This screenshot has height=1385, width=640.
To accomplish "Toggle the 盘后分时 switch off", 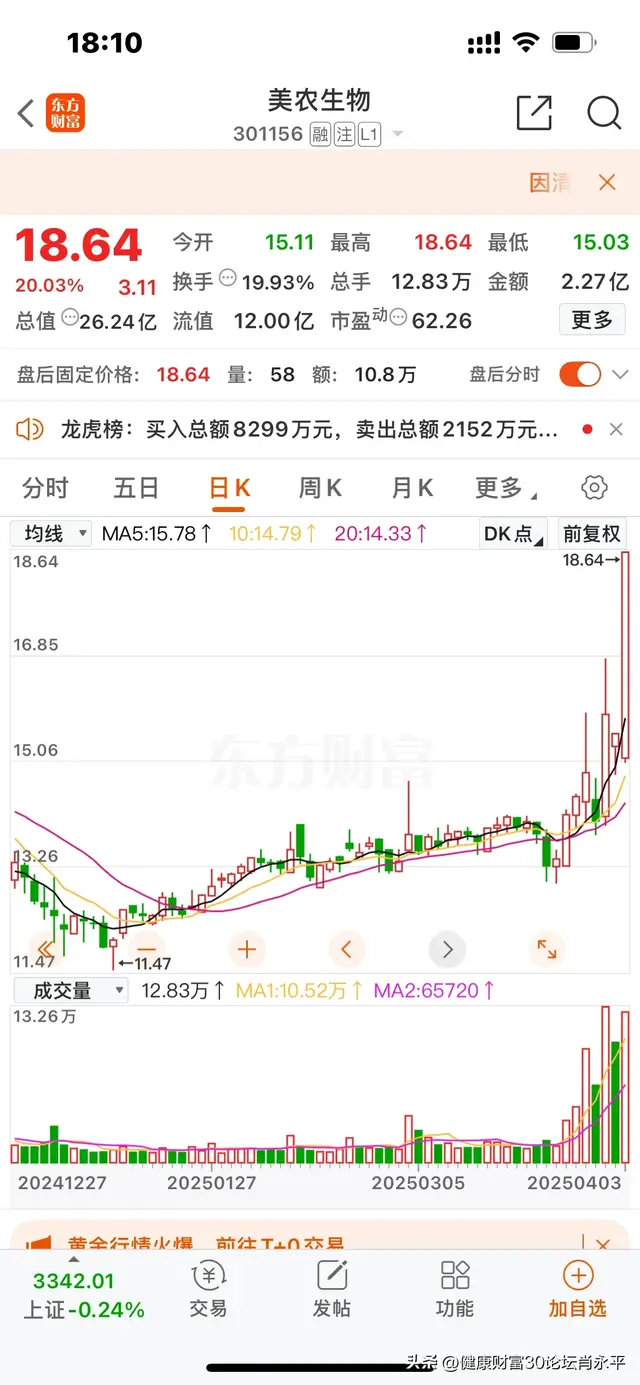I will coord(580,375).
